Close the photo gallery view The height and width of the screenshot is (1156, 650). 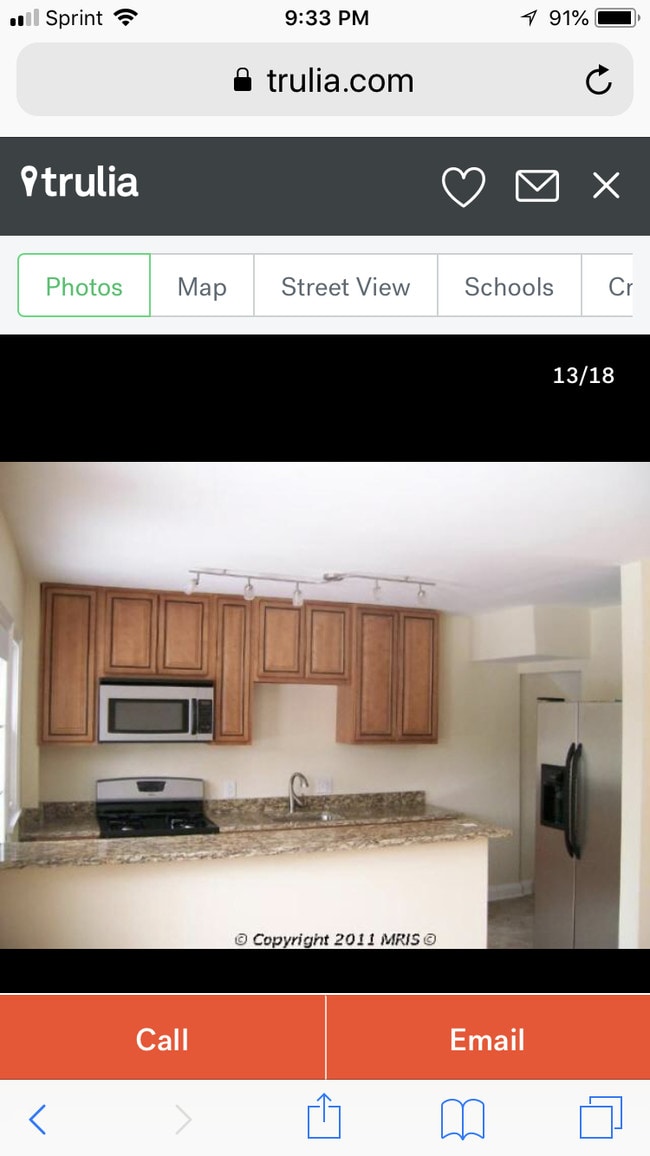click(606, 186)
